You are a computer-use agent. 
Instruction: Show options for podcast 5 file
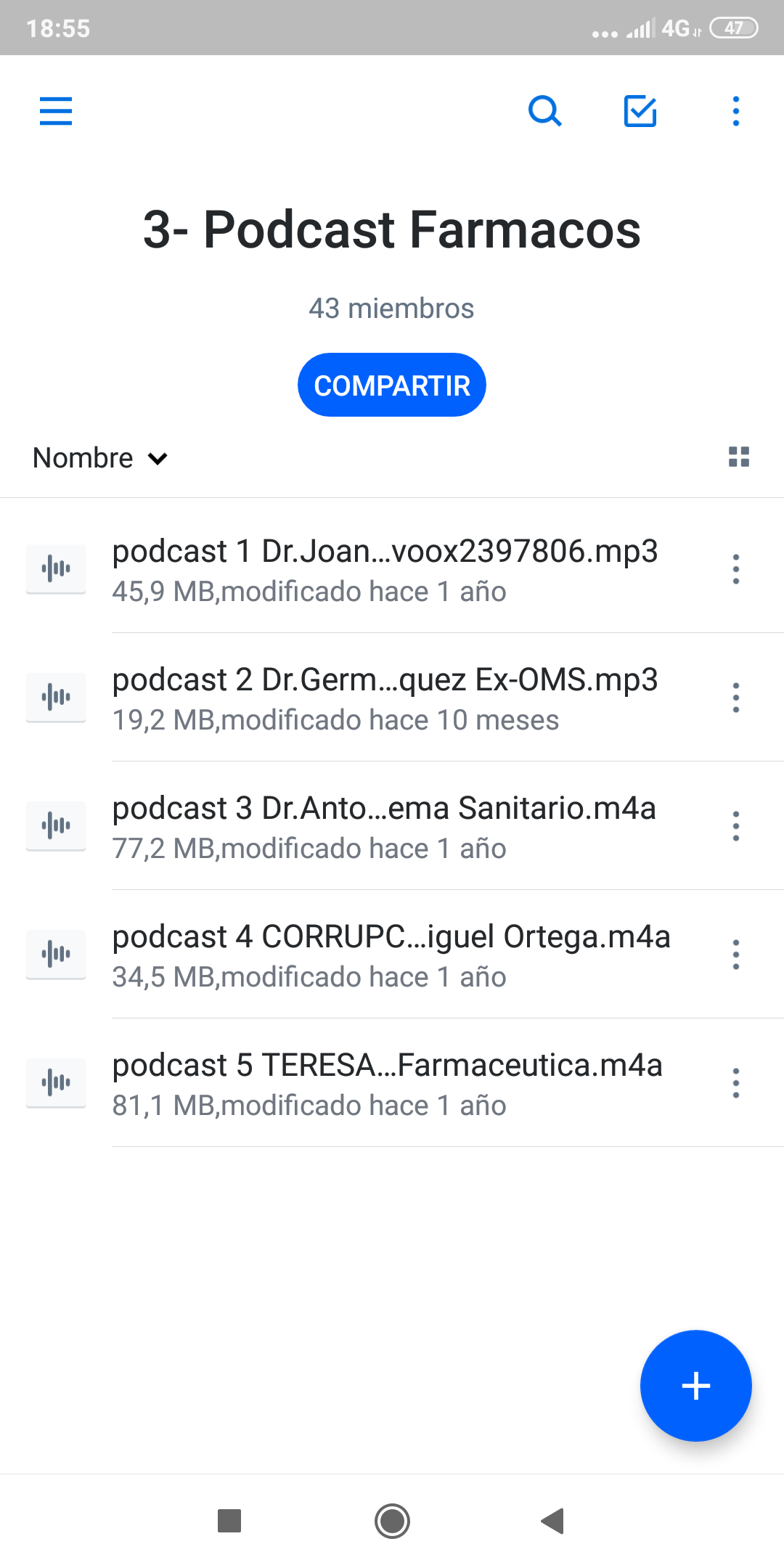coord(736,1083)
